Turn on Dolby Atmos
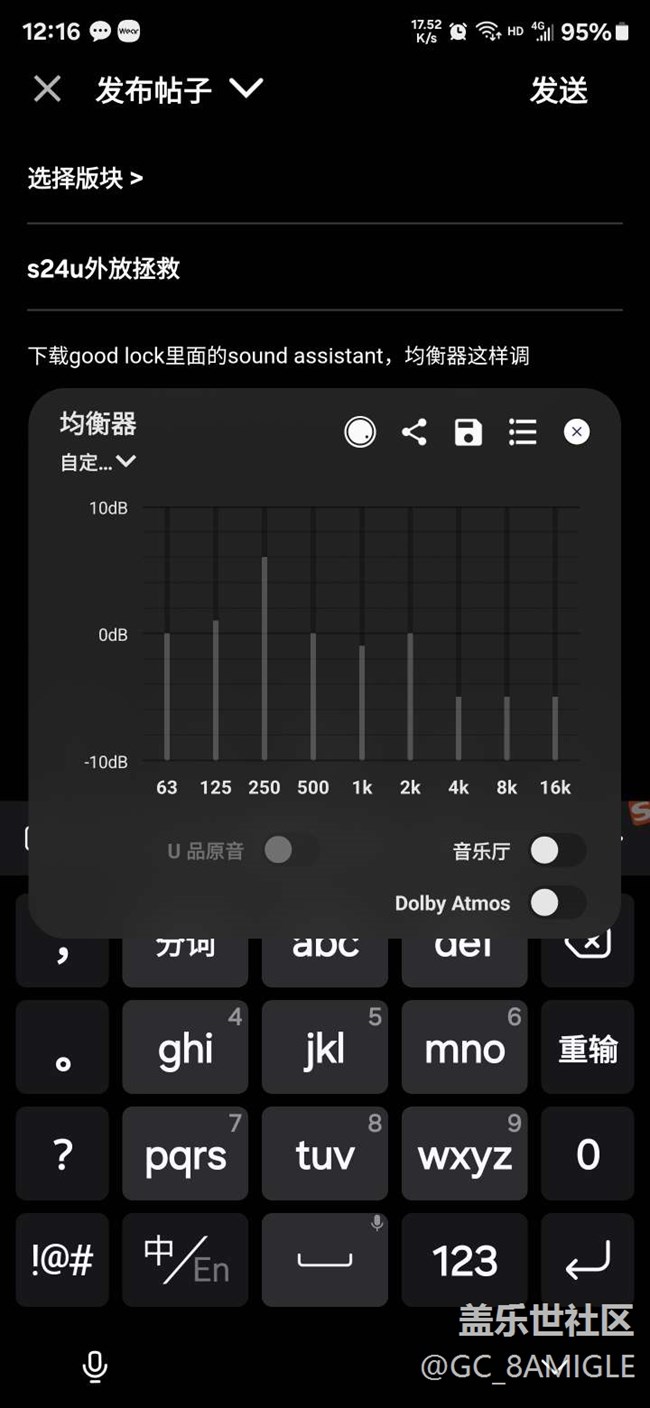Screen dimensions: 650x1408 click(x=556, y=903)
